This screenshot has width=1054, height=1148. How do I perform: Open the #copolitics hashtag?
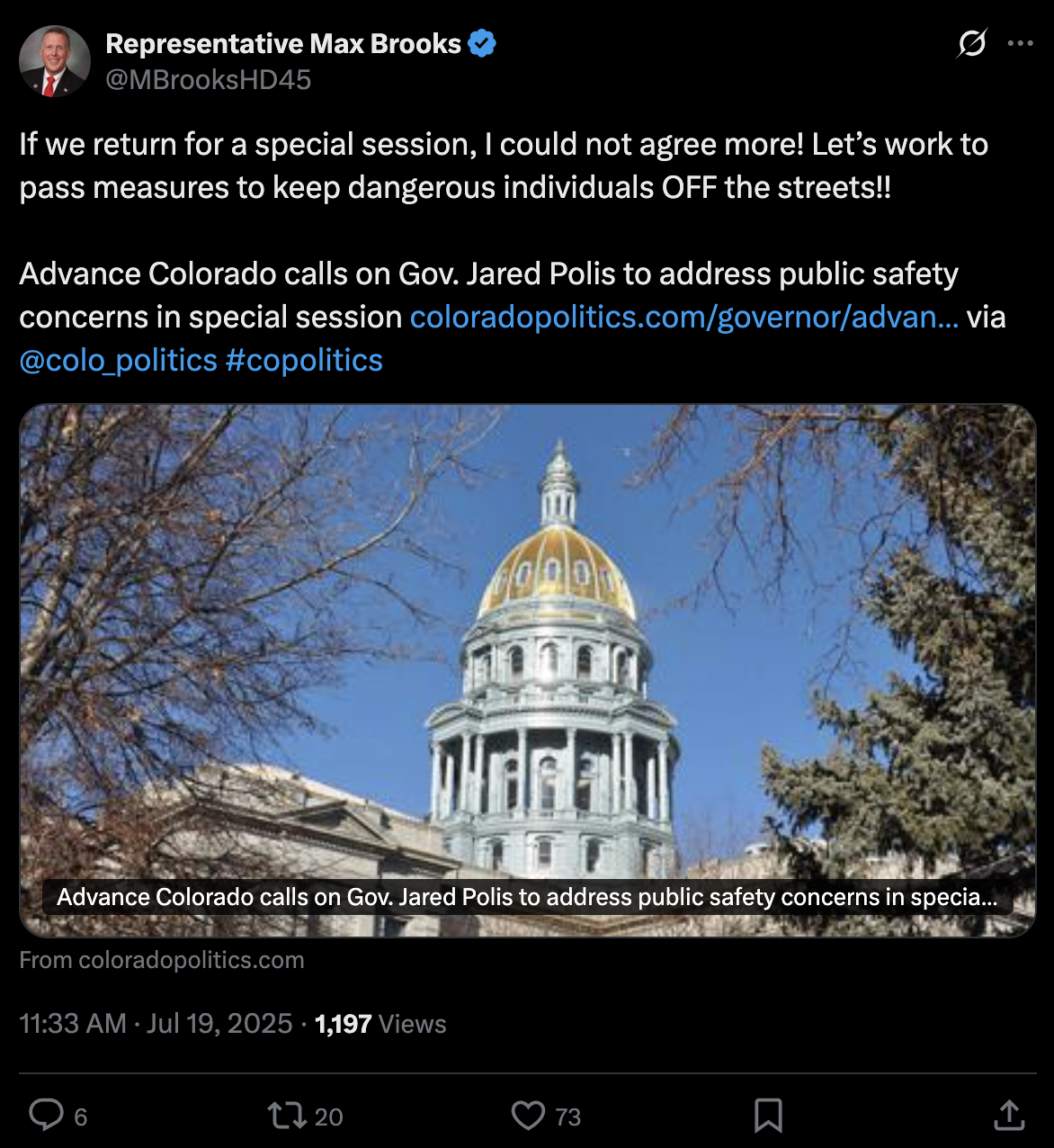click(x=304, y=361)
